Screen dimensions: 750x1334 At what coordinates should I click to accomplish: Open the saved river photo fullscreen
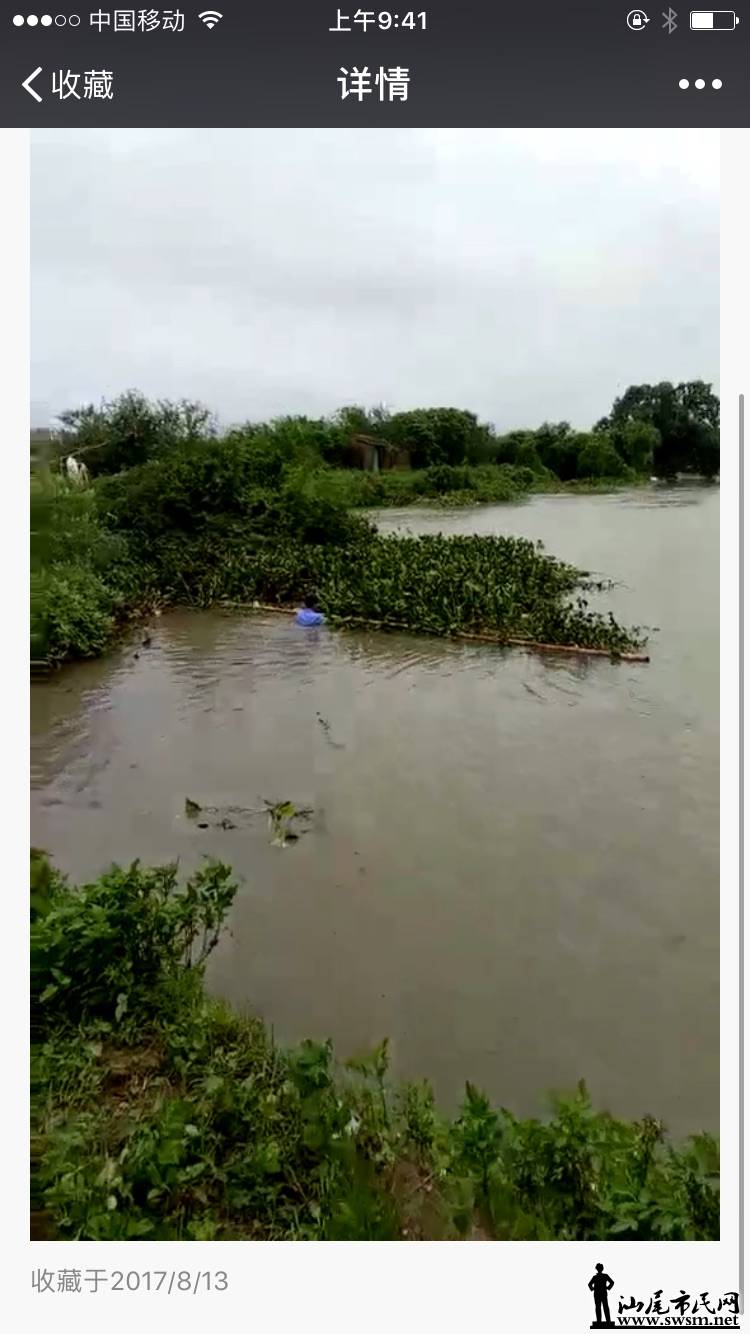tap(375, 684)
